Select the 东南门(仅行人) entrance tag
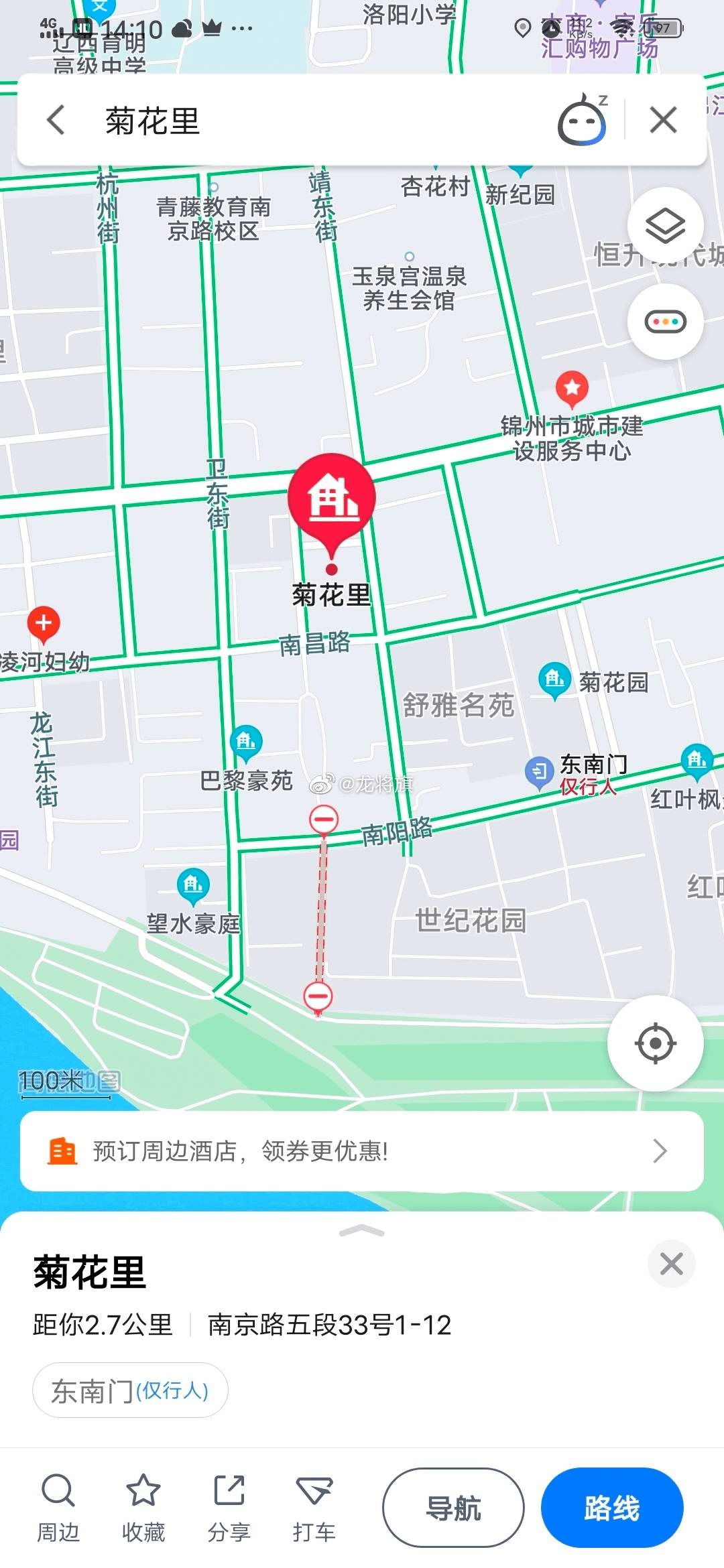724x1568 pixels. coord(129,1390)
